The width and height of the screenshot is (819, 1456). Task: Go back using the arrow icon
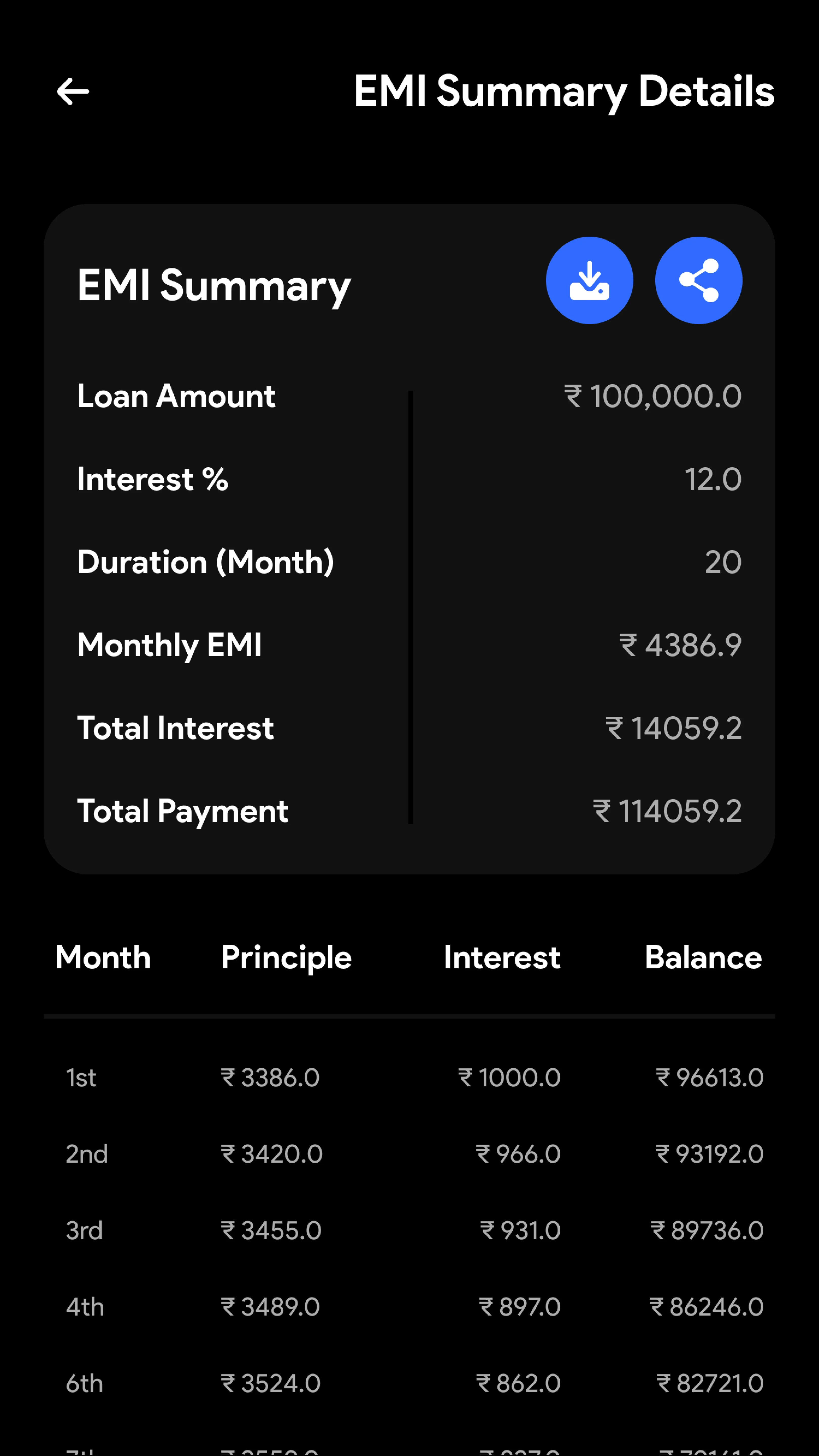point(73,92)
